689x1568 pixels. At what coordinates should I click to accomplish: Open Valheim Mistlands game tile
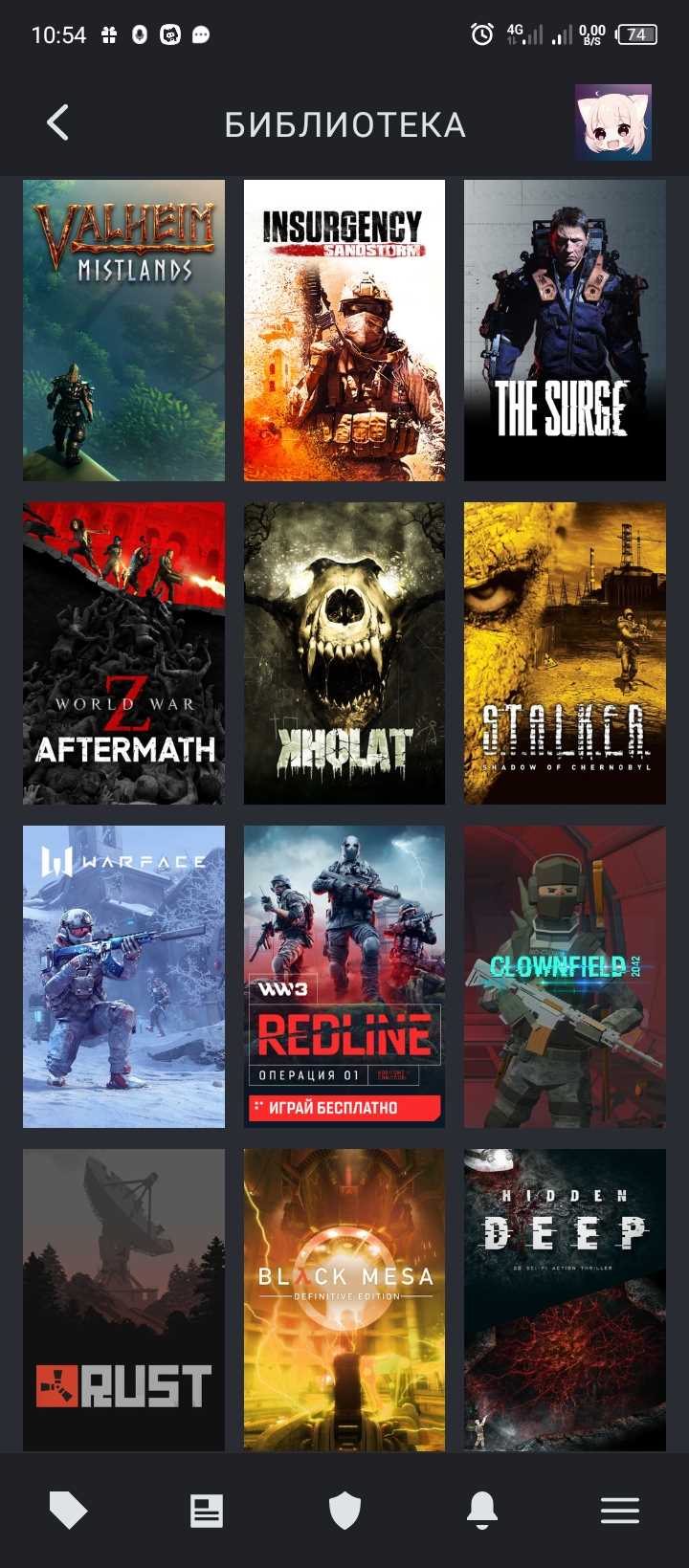pos(124,330)
